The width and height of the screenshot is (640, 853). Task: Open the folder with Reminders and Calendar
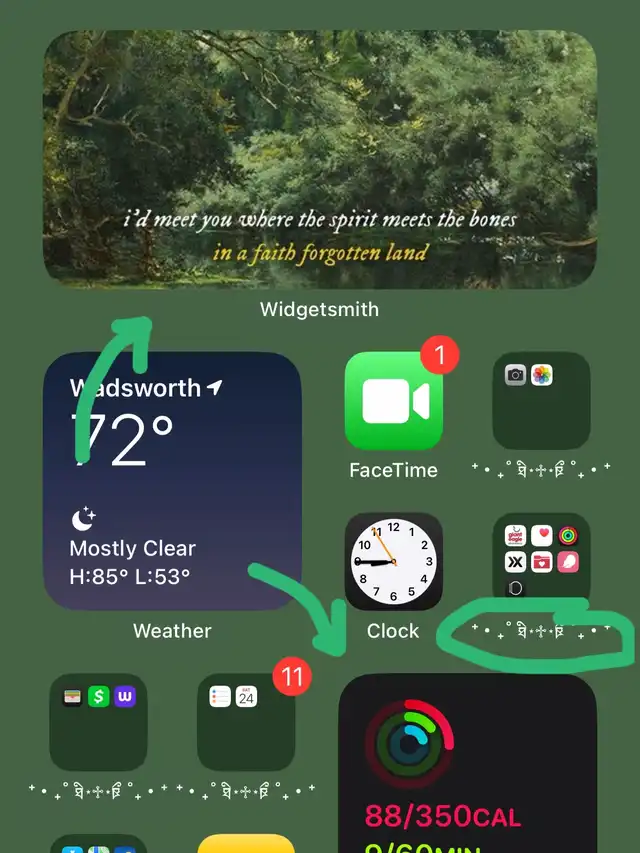[x=246, y=722]
